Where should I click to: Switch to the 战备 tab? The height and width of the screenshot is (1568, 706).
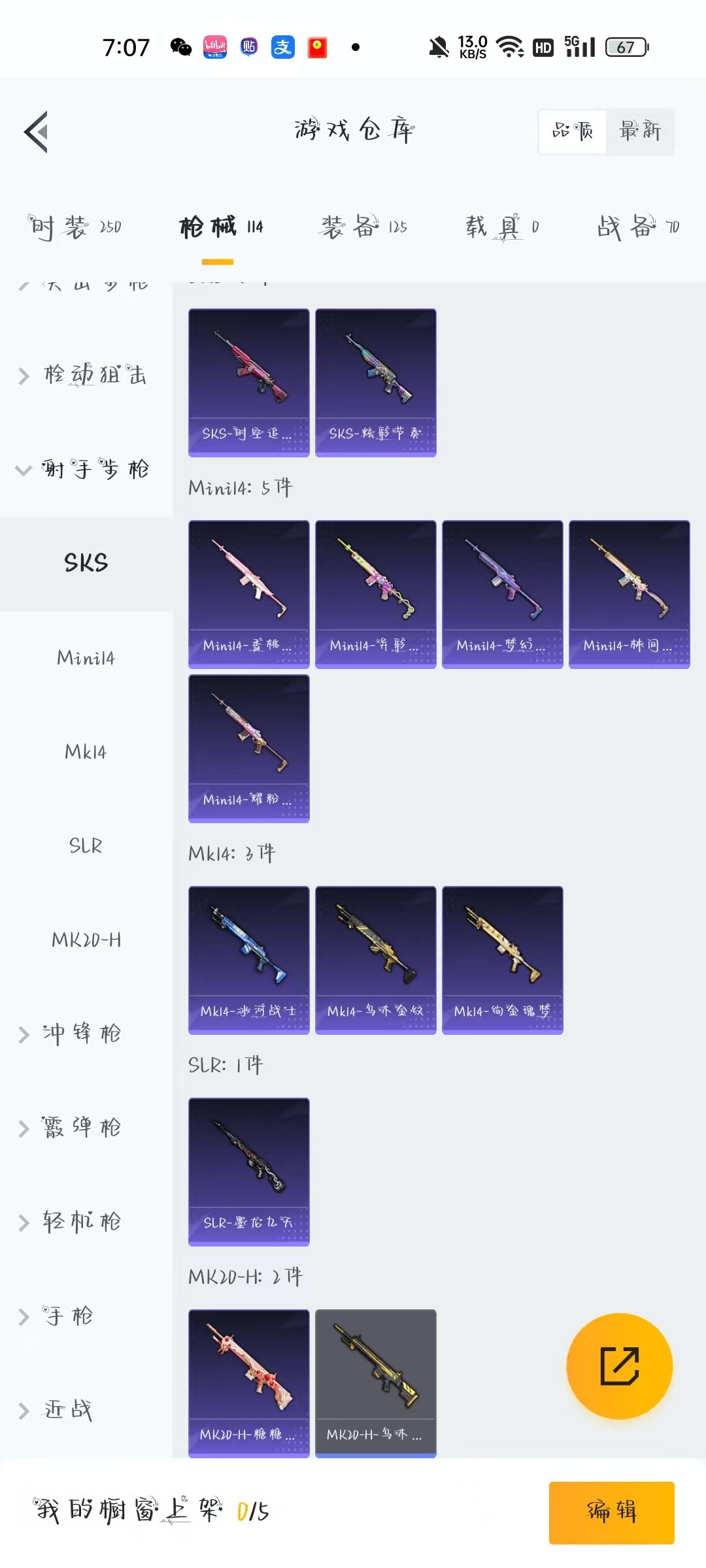click(x=637, y=227)
